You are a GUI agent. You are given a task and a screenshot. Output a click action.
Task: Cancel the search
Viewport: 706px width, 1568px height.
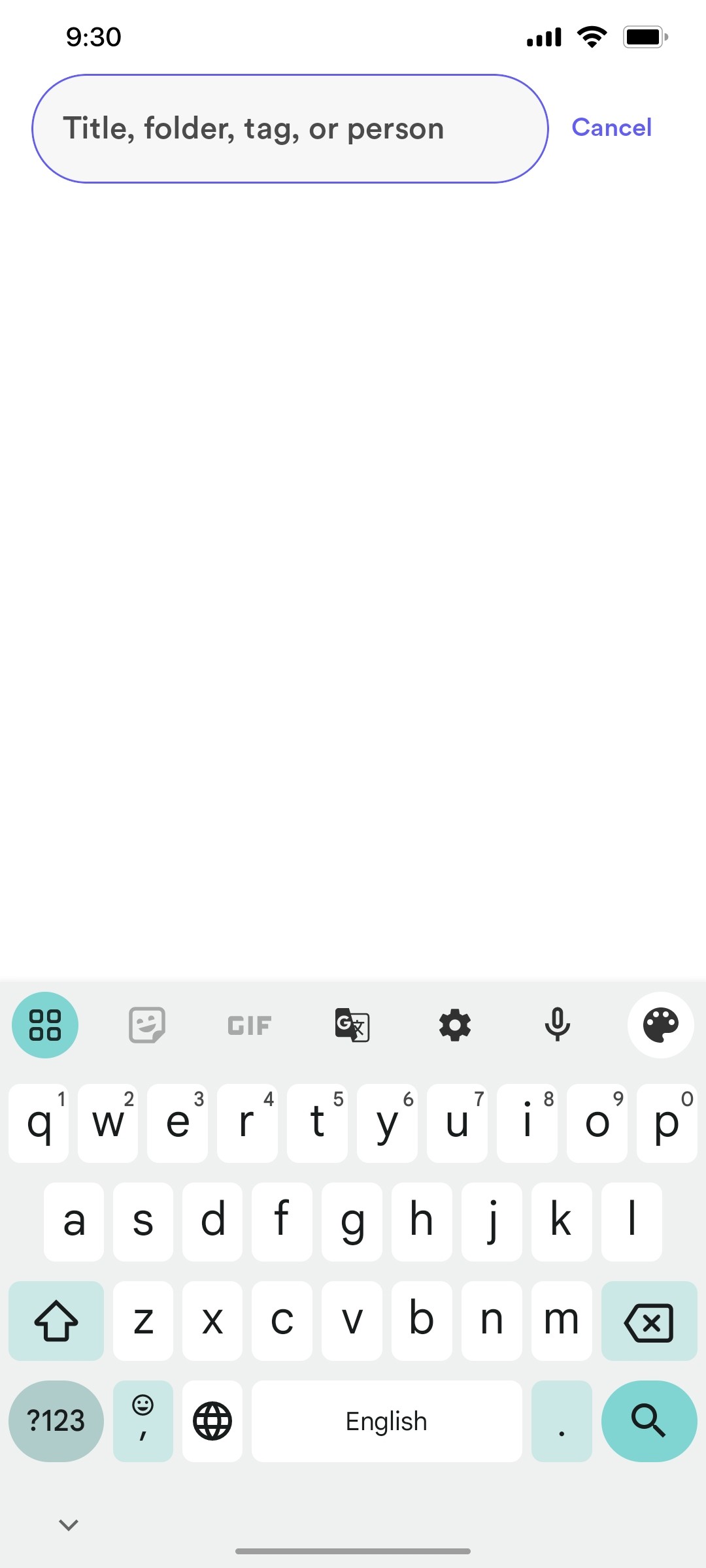point(612,127)
